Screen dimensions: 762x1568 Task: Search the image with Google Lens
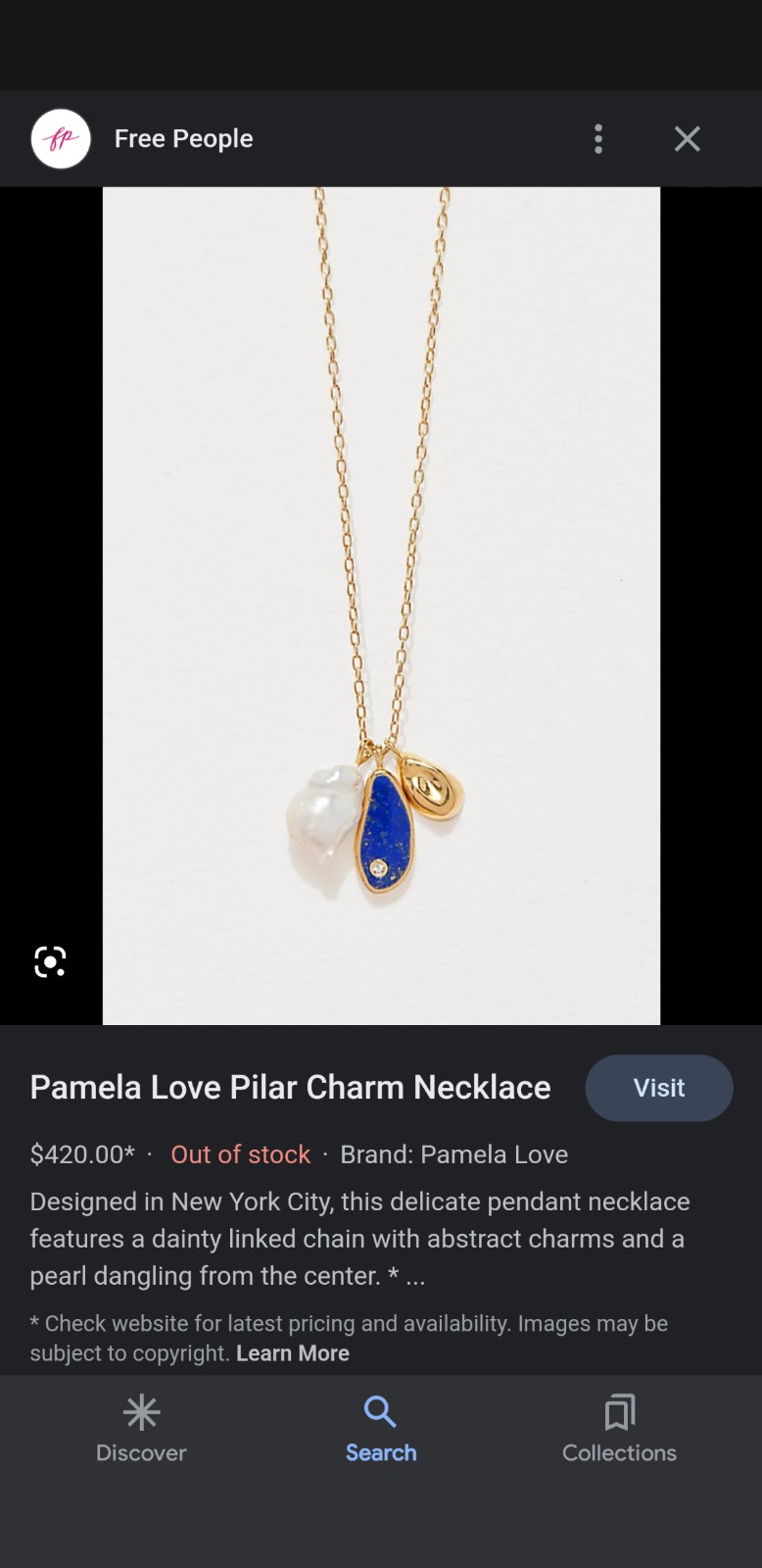[x=50, y=961]
